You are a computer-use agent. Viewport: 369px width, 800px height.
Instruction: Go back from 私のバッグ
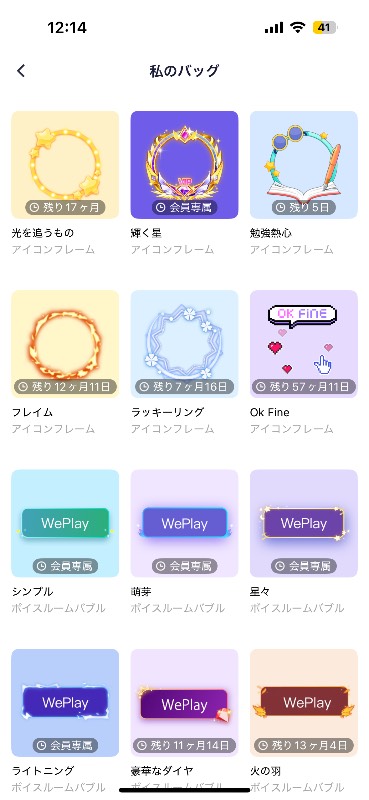click(21, 70)
